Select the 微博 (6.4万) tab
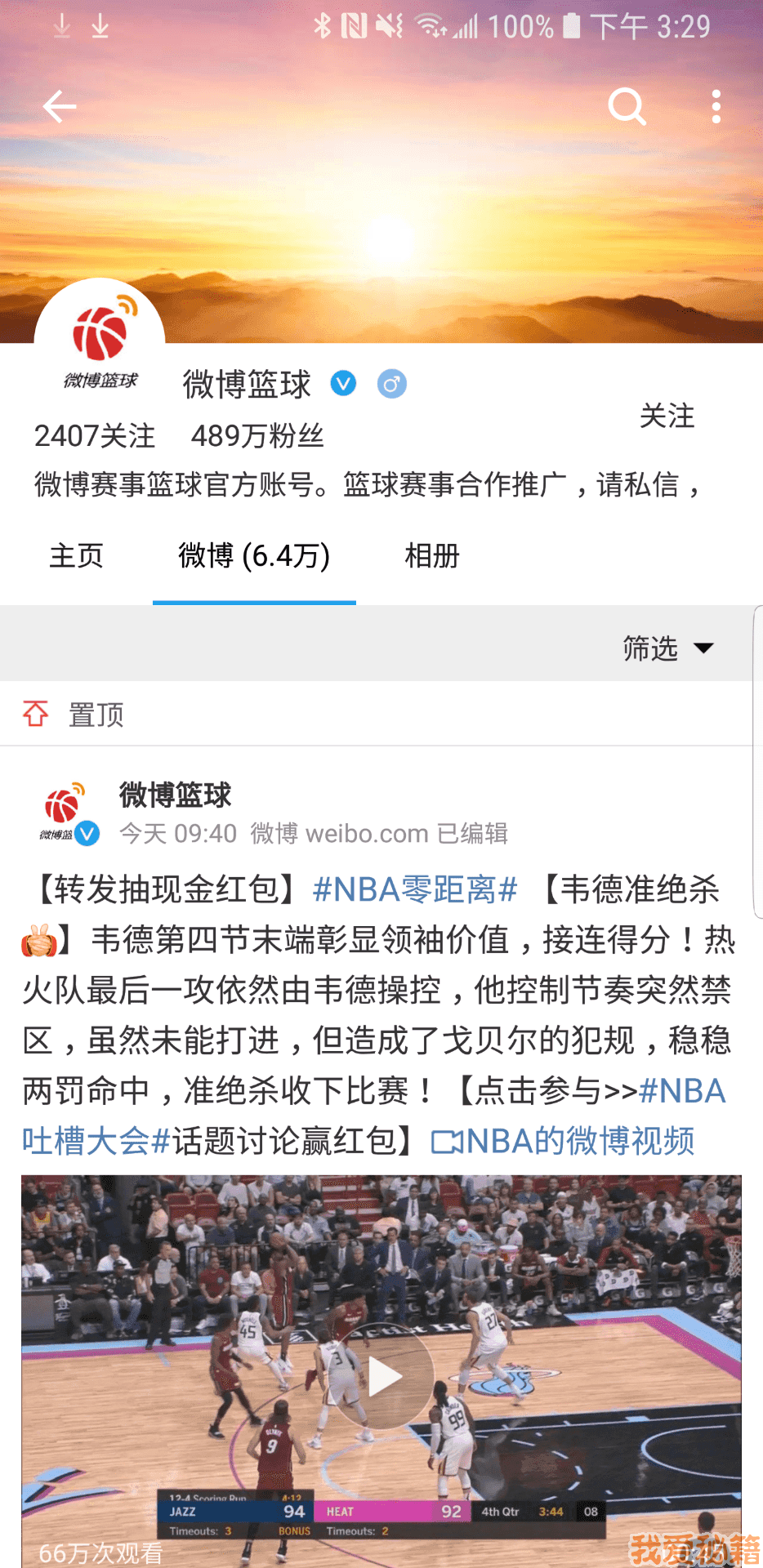Image resolution: width=763 pixels, height=1568 pixels. click(254, 556)
